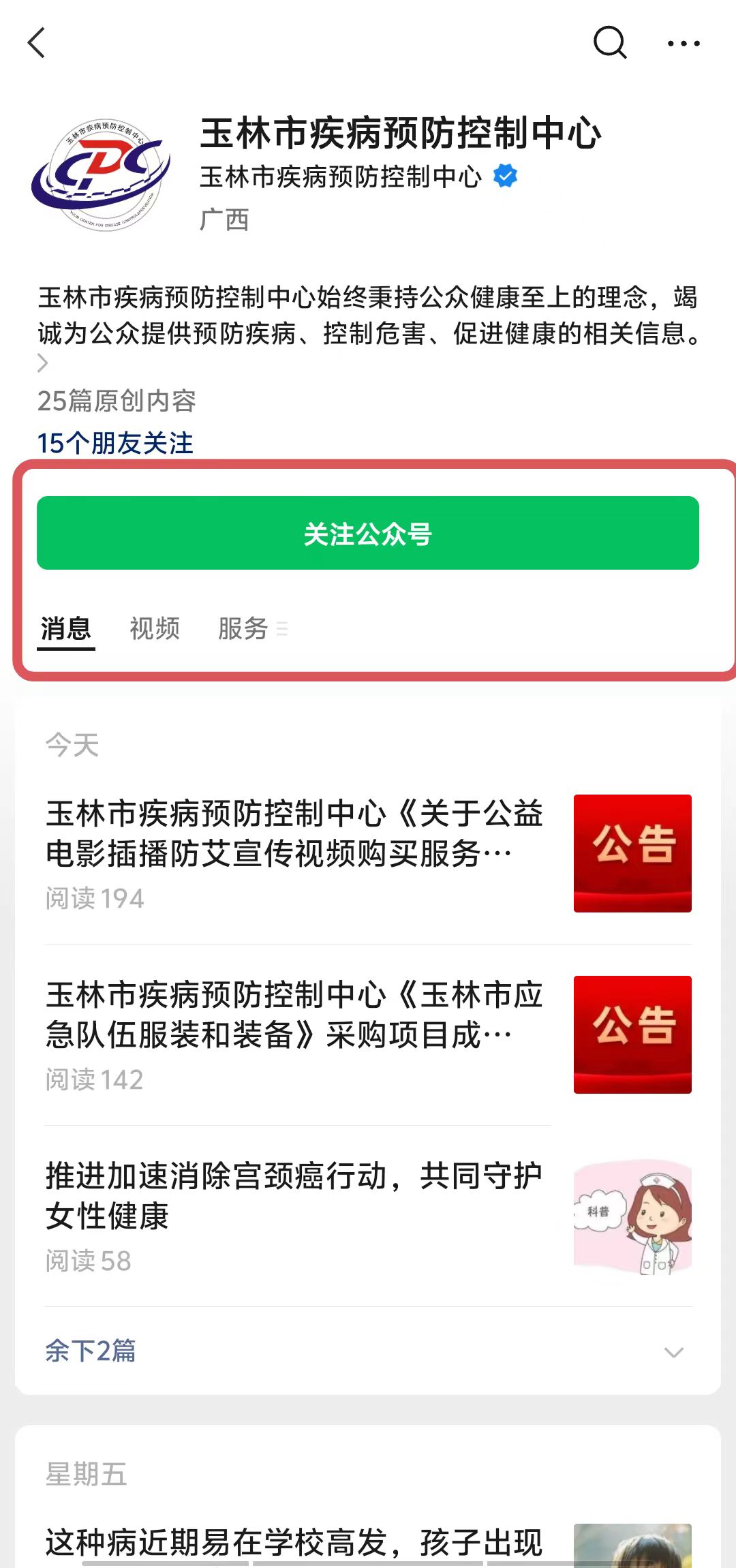The height and width of the screenshot is (1568, 736).
Task: View the 15个朋友关注 friends list
Action: pos(115,443)
